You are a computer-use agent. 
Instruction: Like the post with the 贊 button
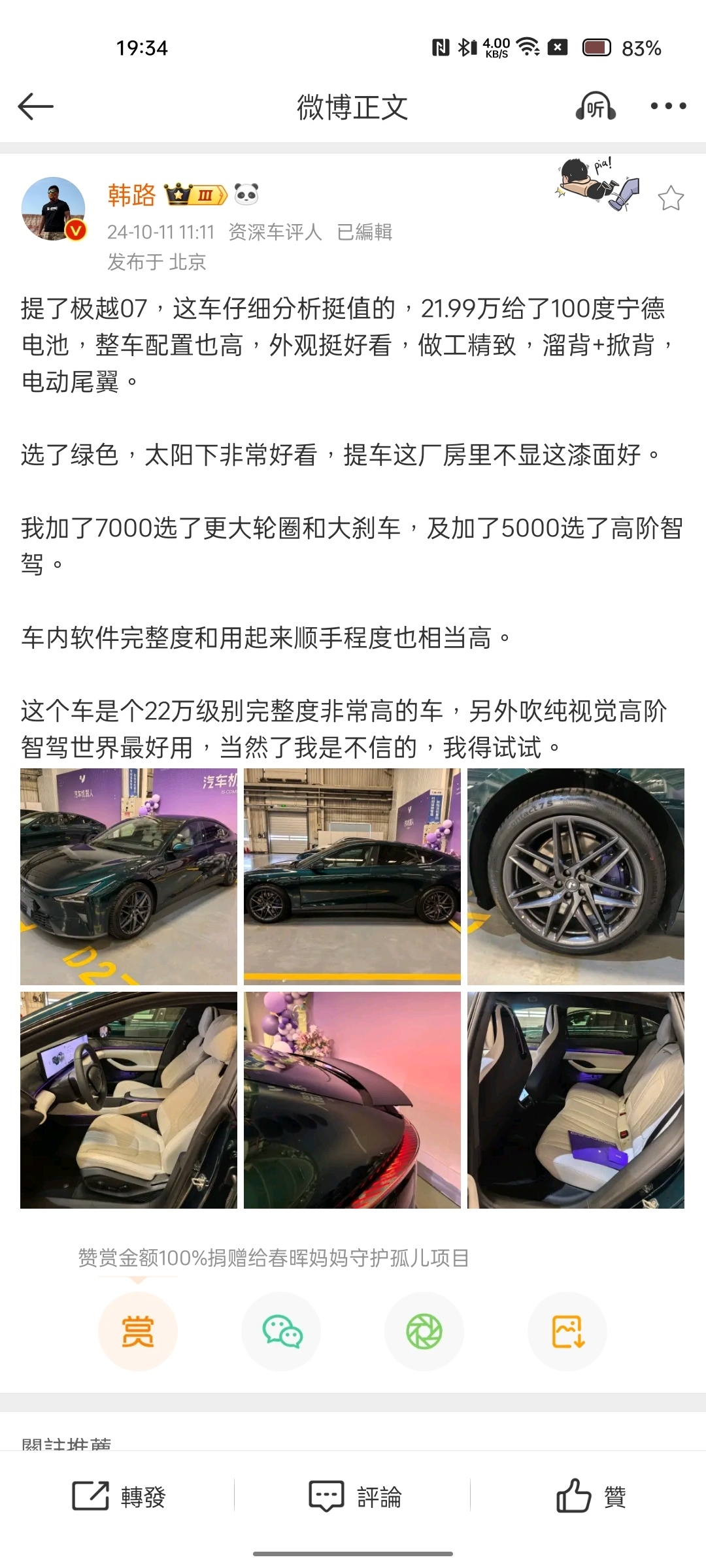tap(590, 1496)
